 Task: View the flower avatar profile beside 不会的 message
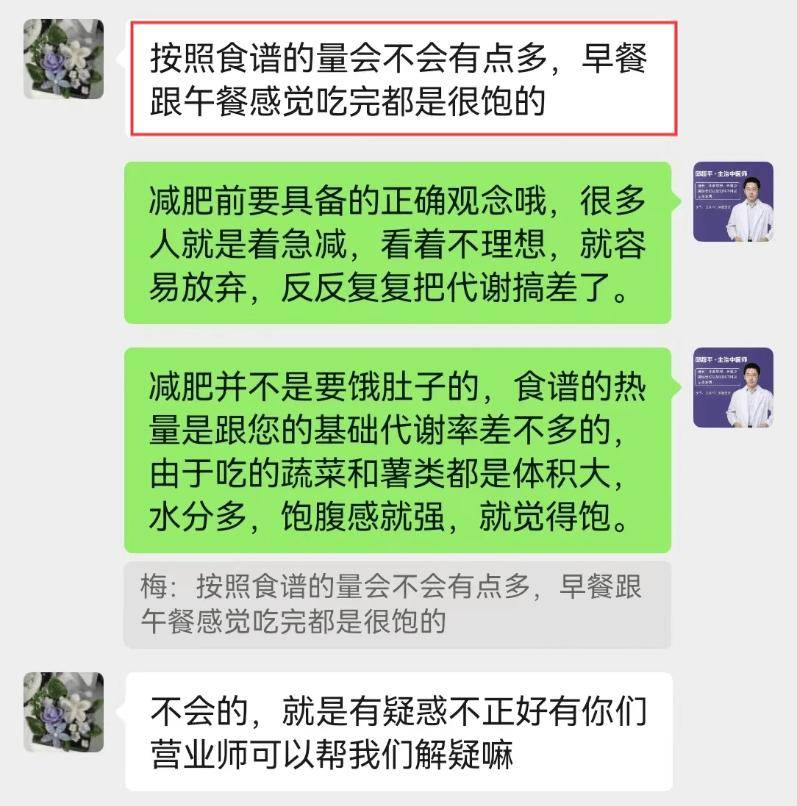click(x=63, y=712)
